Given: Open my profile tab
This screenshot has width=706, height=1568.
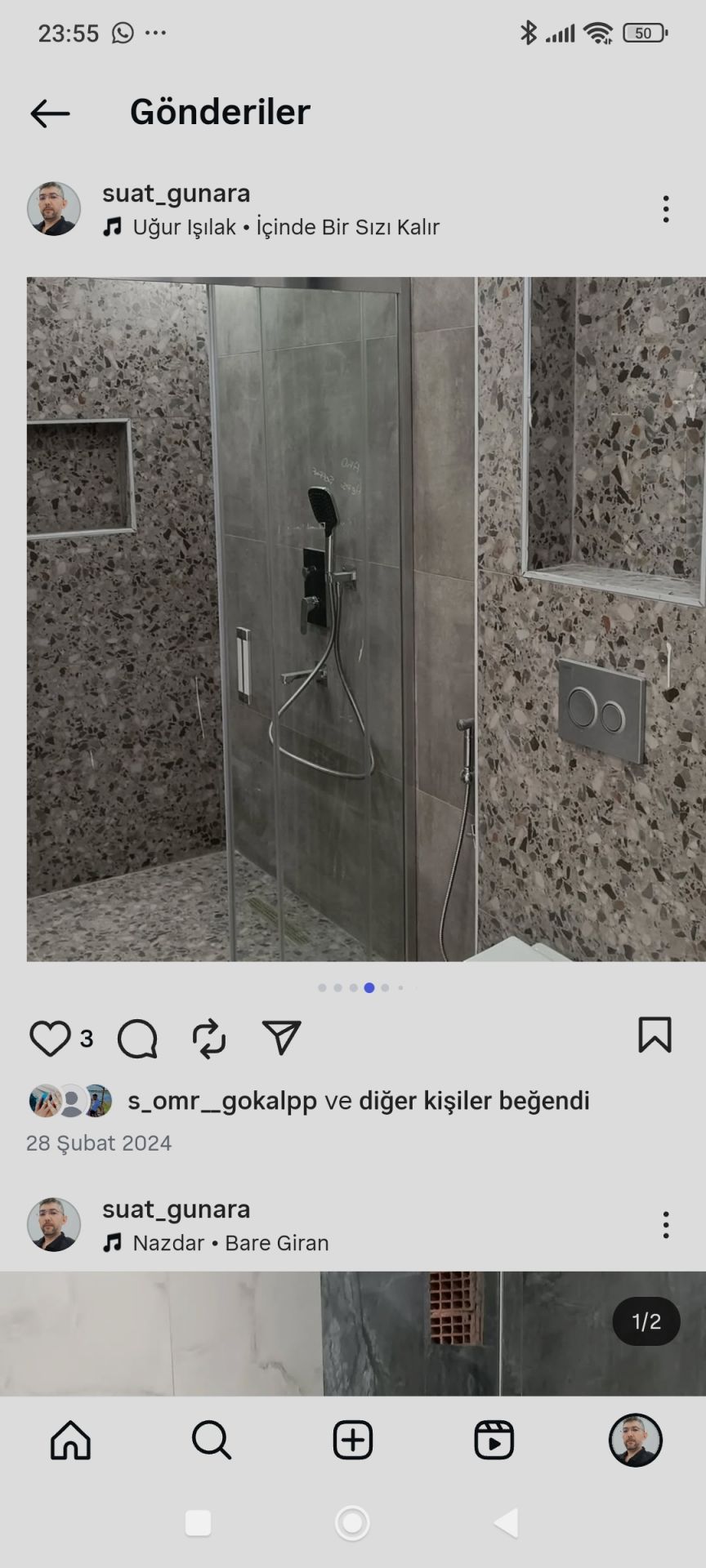Looking at the screenshot, I should 635,1440.
